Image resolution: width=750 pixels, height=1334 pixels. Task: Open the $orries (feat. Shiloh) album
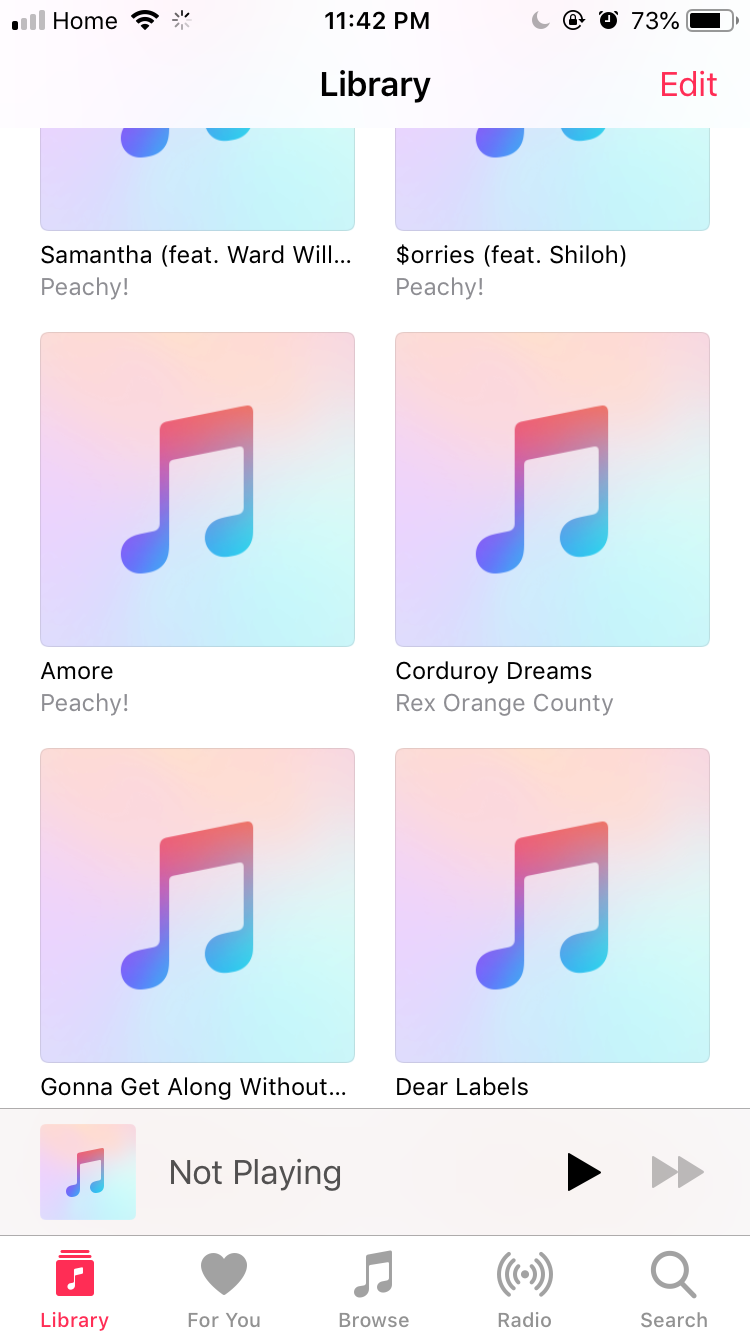point(552,180)
